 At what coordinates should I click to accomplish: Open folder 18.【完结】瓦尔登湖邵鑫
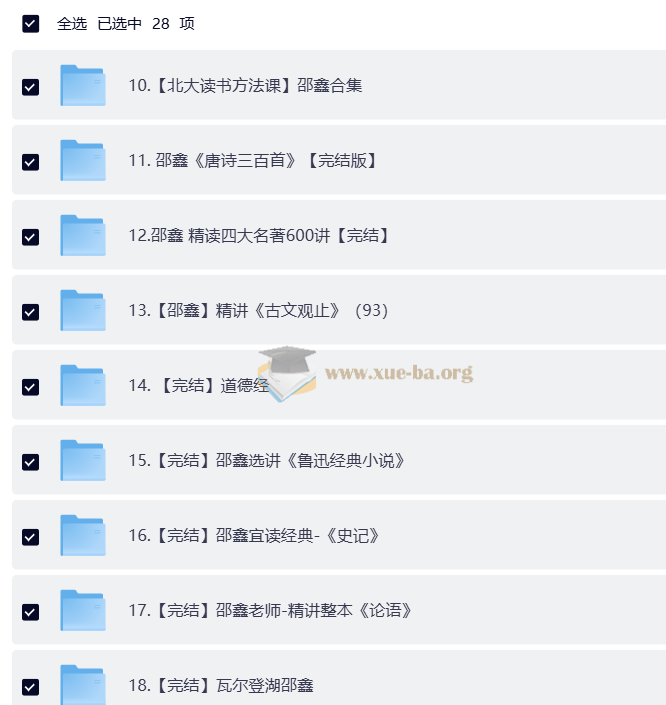coord(221,686)
